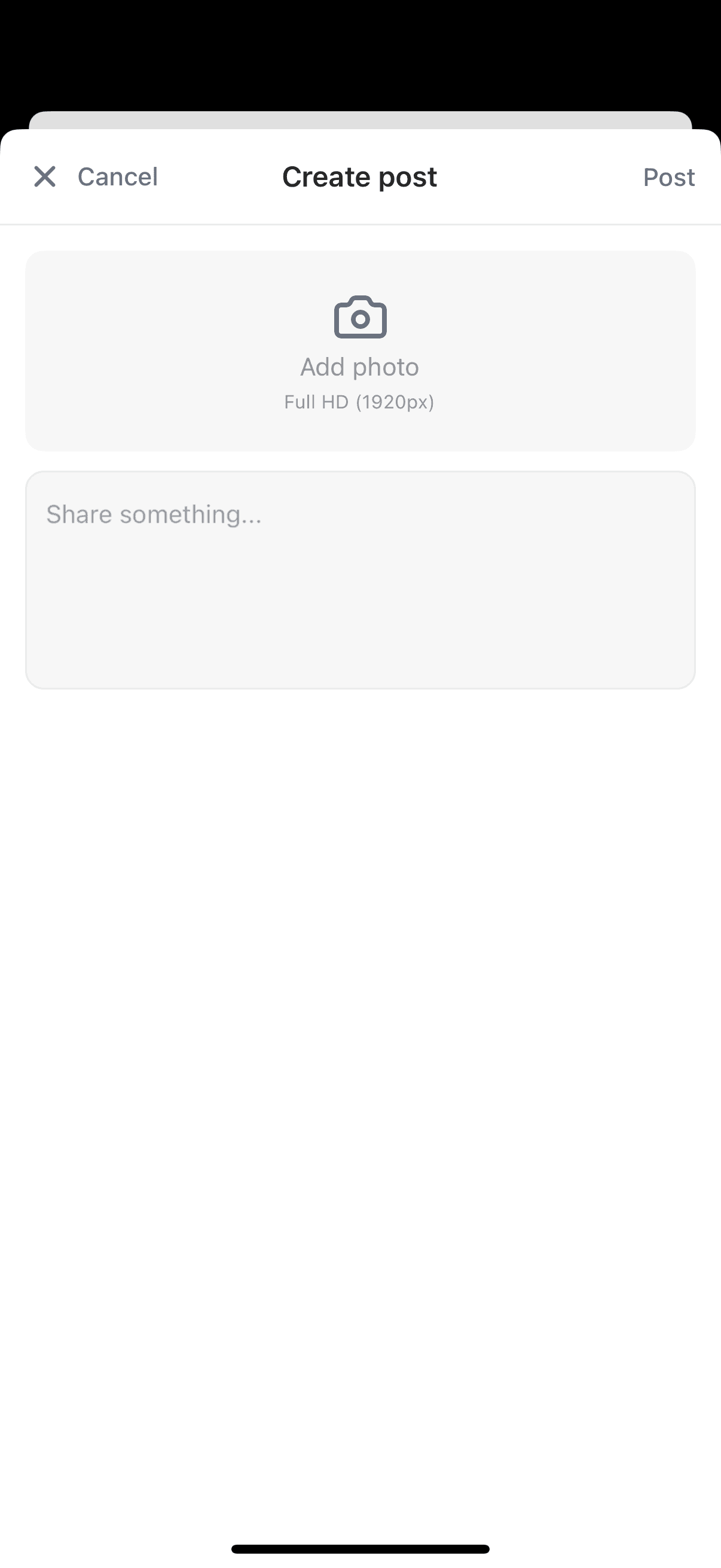Click the close cross in the top-left corner
The image size is (721, 1568).
point(44,176)
